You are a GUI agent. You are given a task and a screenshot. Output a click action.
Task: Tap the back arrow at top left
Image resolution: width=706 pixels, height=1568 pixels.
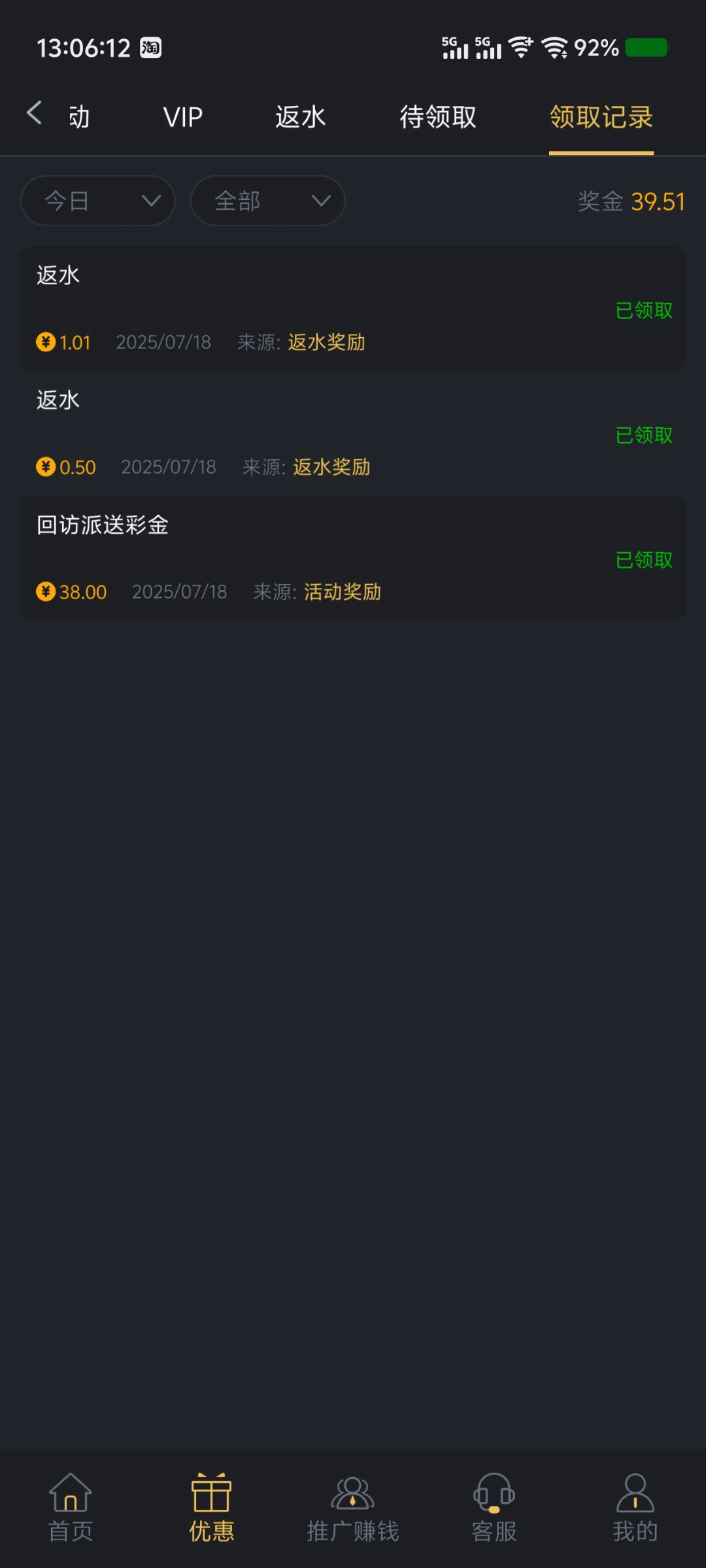(35, 112)
